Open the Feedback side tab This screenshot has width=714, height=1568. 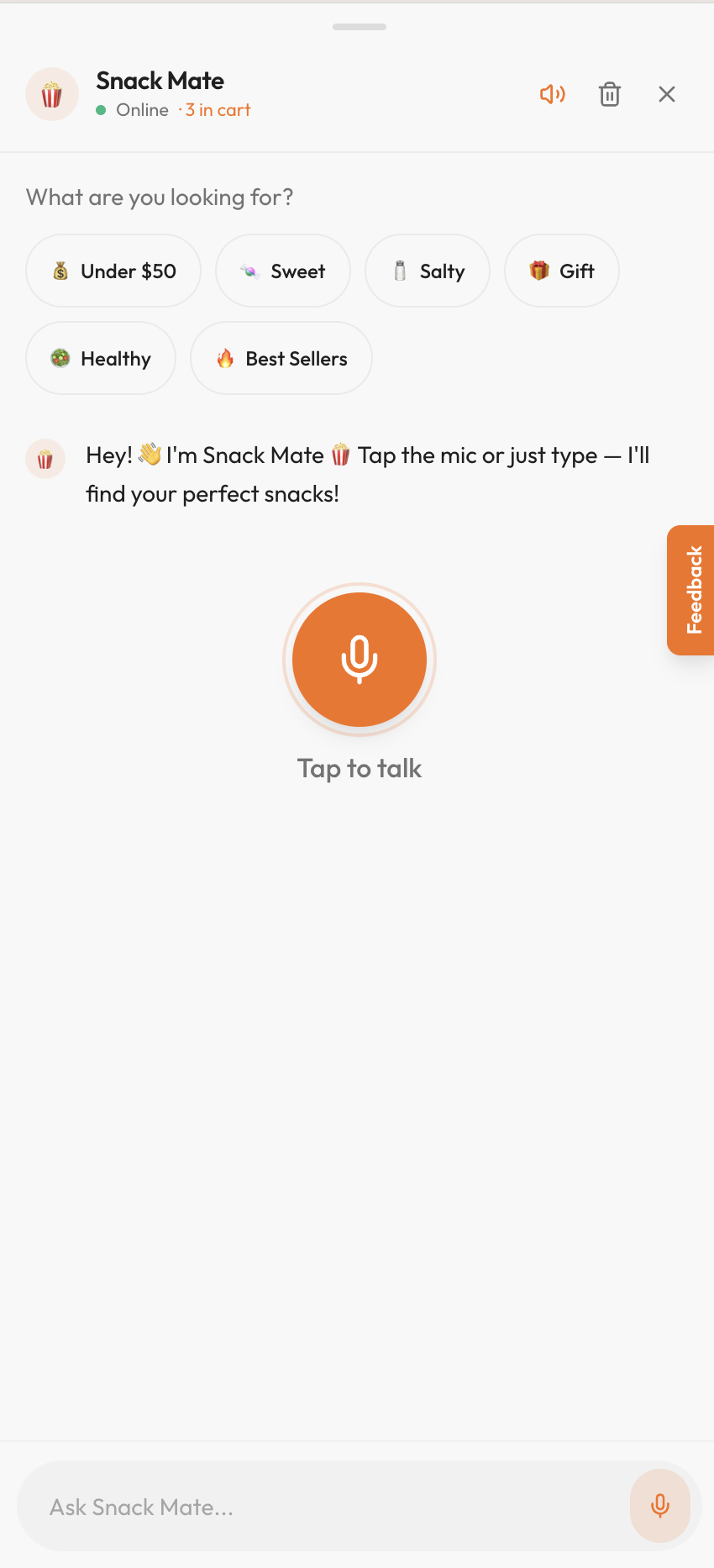click(691, 590)
